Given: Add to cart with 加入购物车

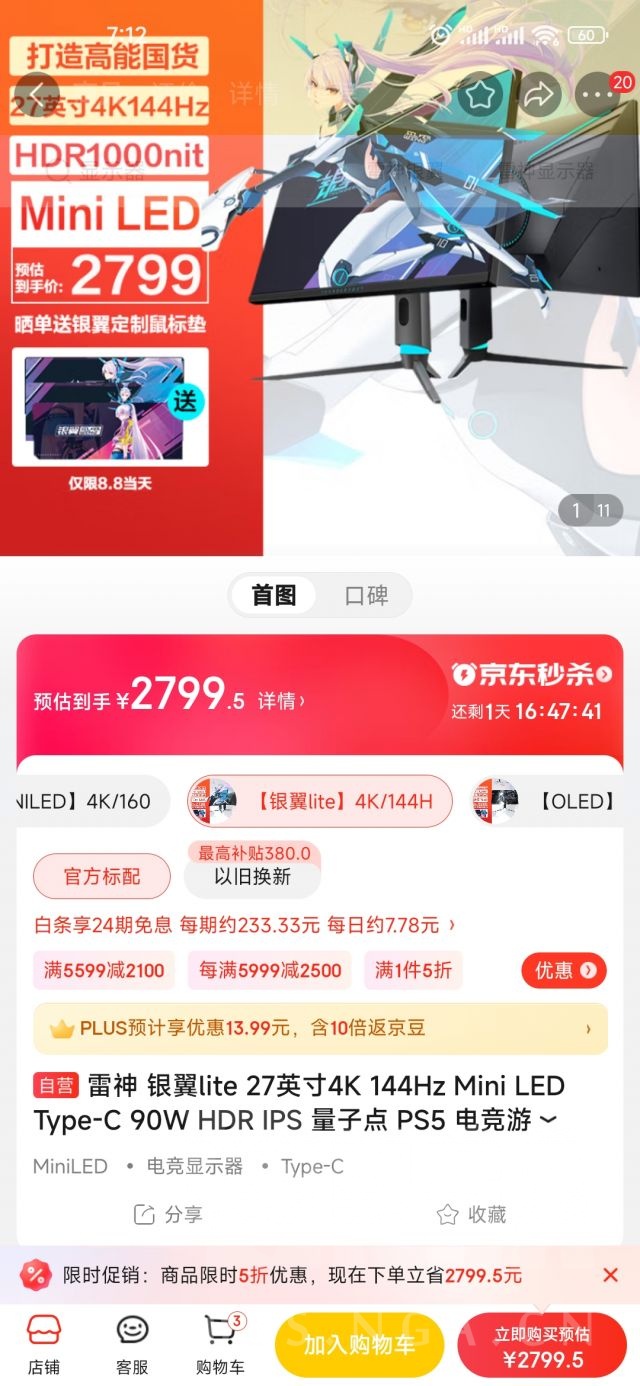Looking at the screenshot, I should click(359, 1345).
